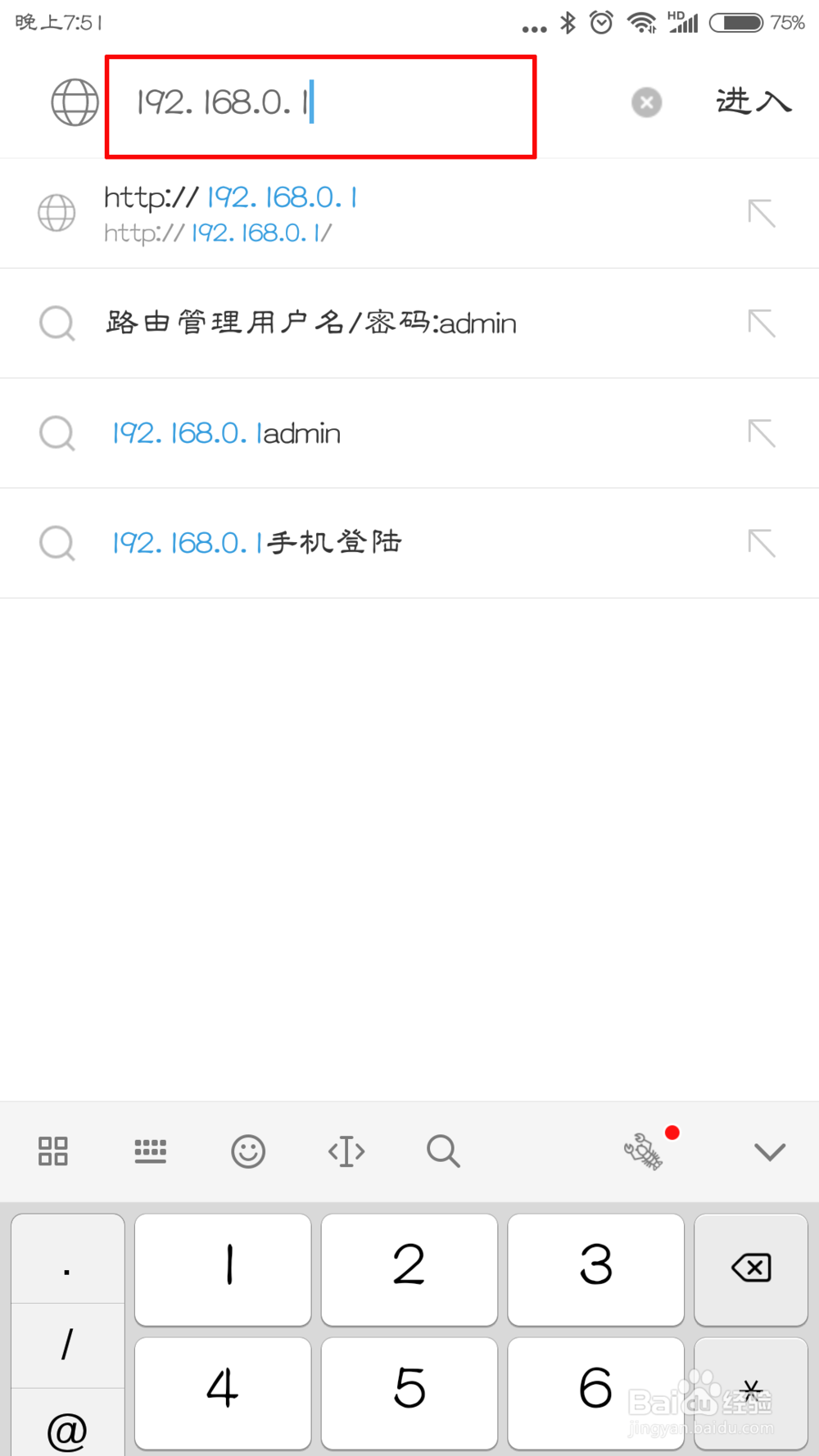
Task: Open the keyboard grid menu icon
Action: tap(53, 1151)
